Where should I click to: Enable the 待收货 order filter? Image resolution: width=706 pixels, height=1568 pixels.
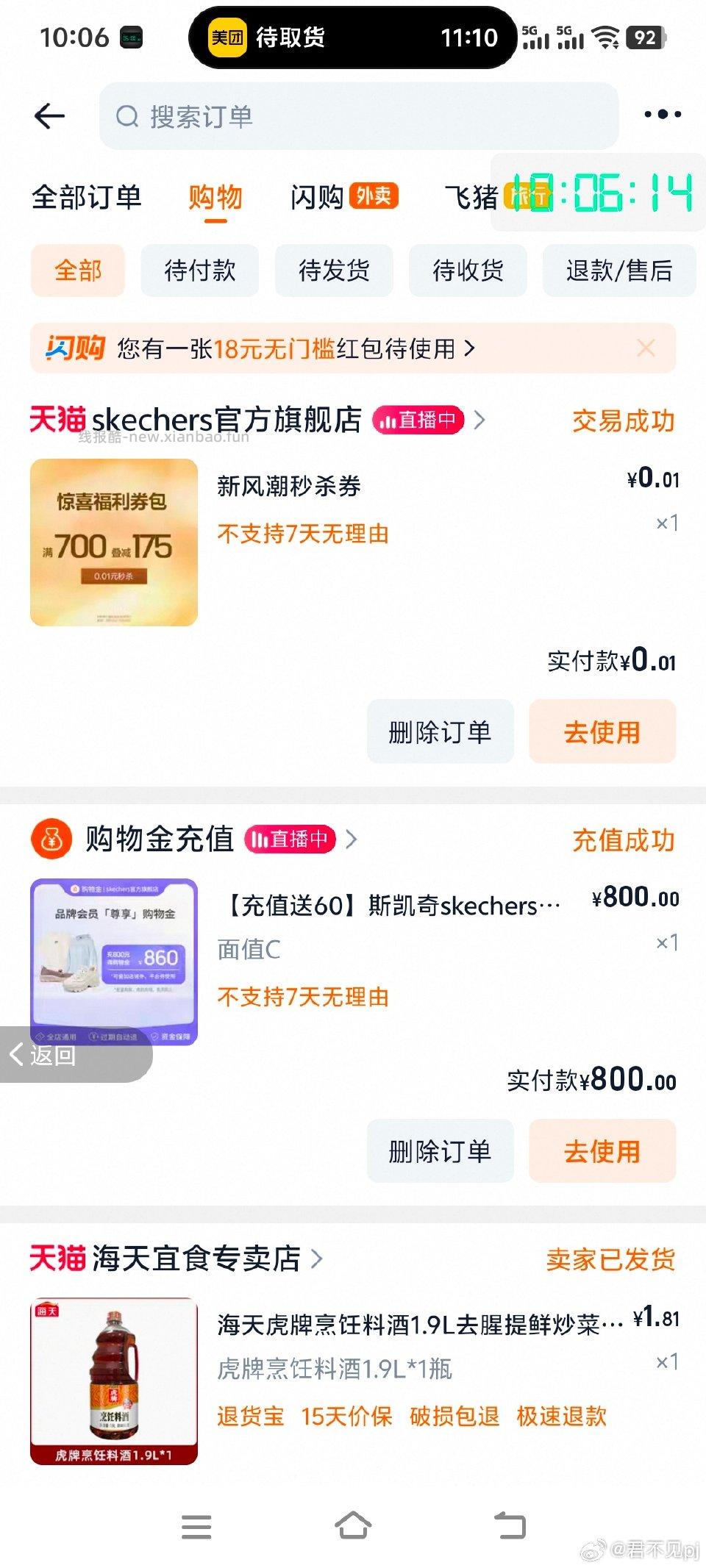(468, 271)
